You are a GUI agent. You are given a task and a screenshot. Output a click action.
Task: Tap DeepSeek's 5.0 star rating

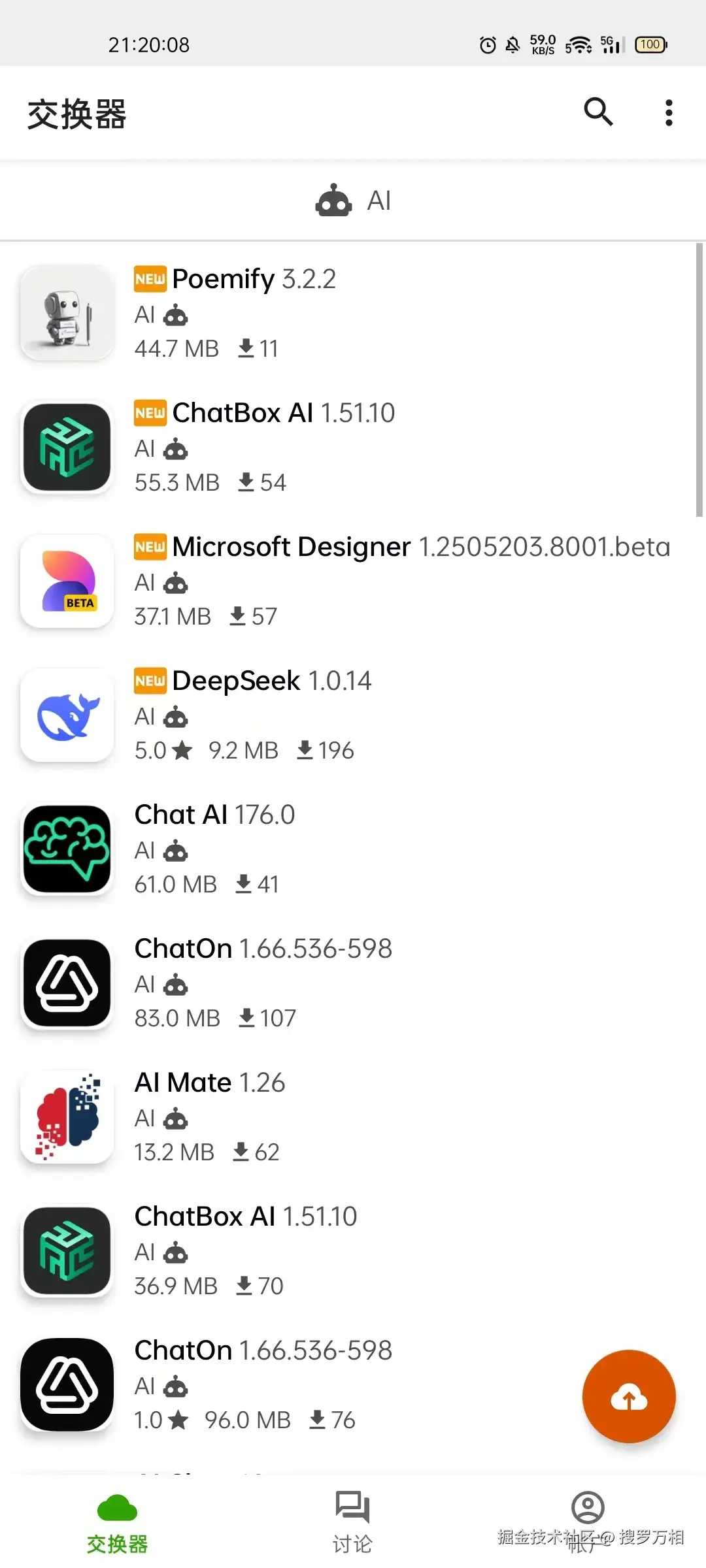click(x=162, y=750)
